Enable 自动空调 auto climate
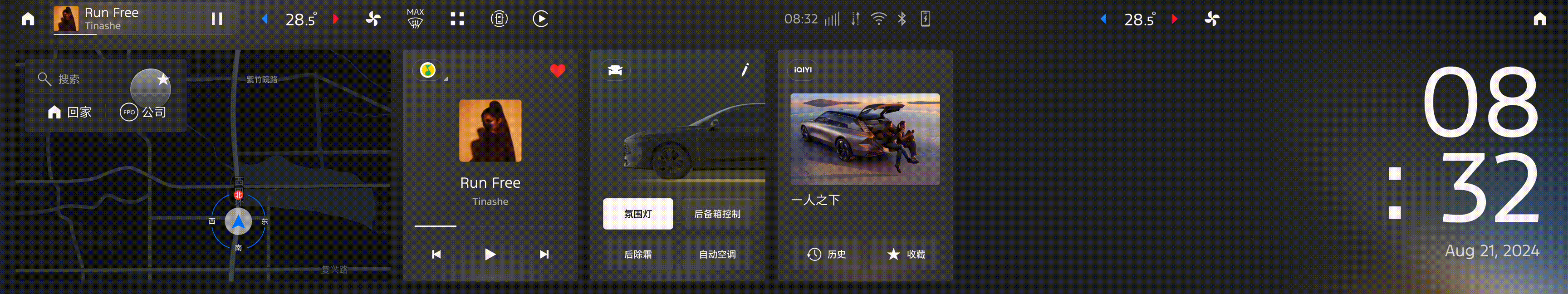The height and width of the screenshot is (294, 1568). click(717, 255)
